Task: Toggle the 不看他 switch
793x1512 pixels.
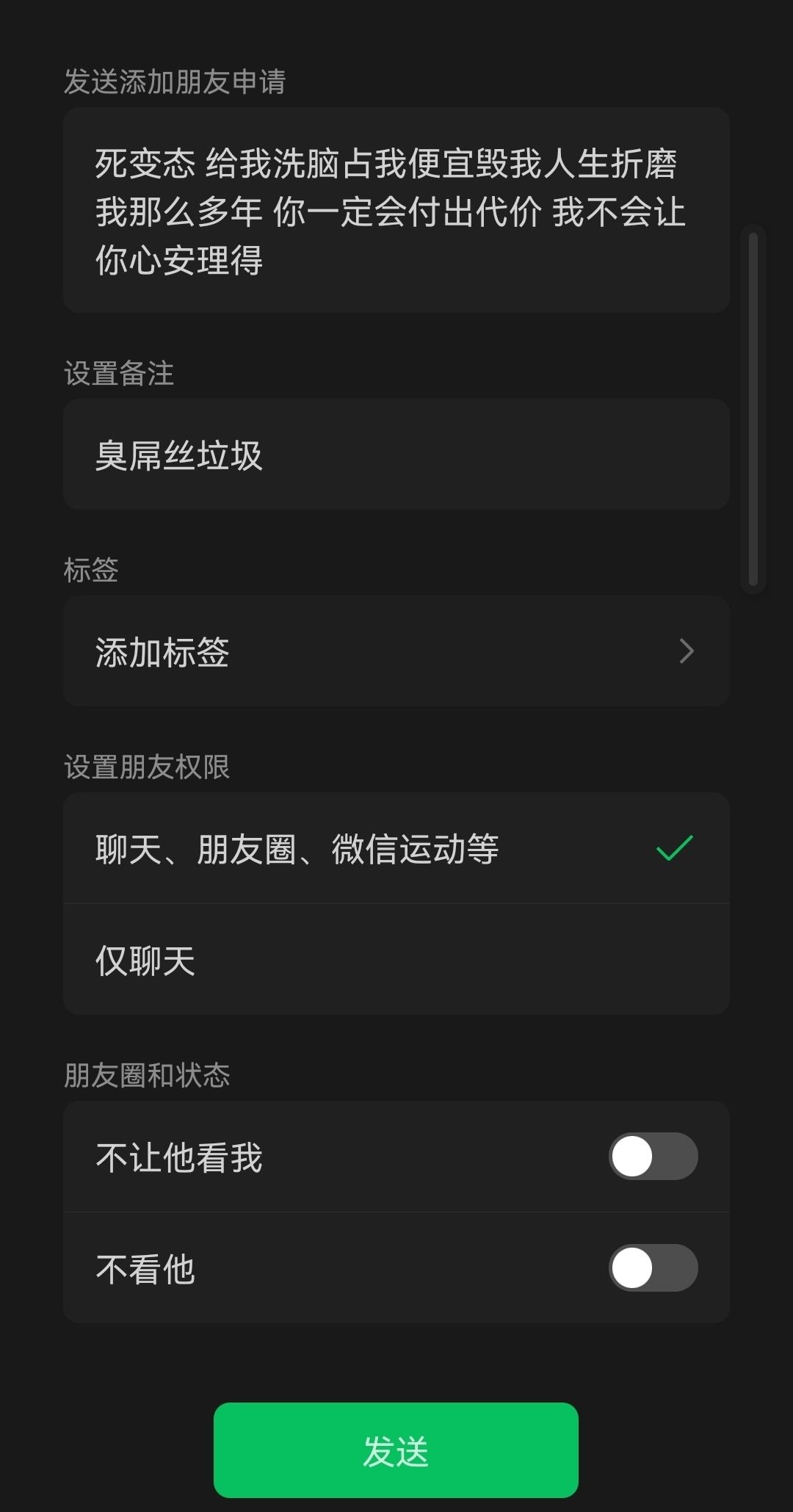Action: tap(653, 1268)
